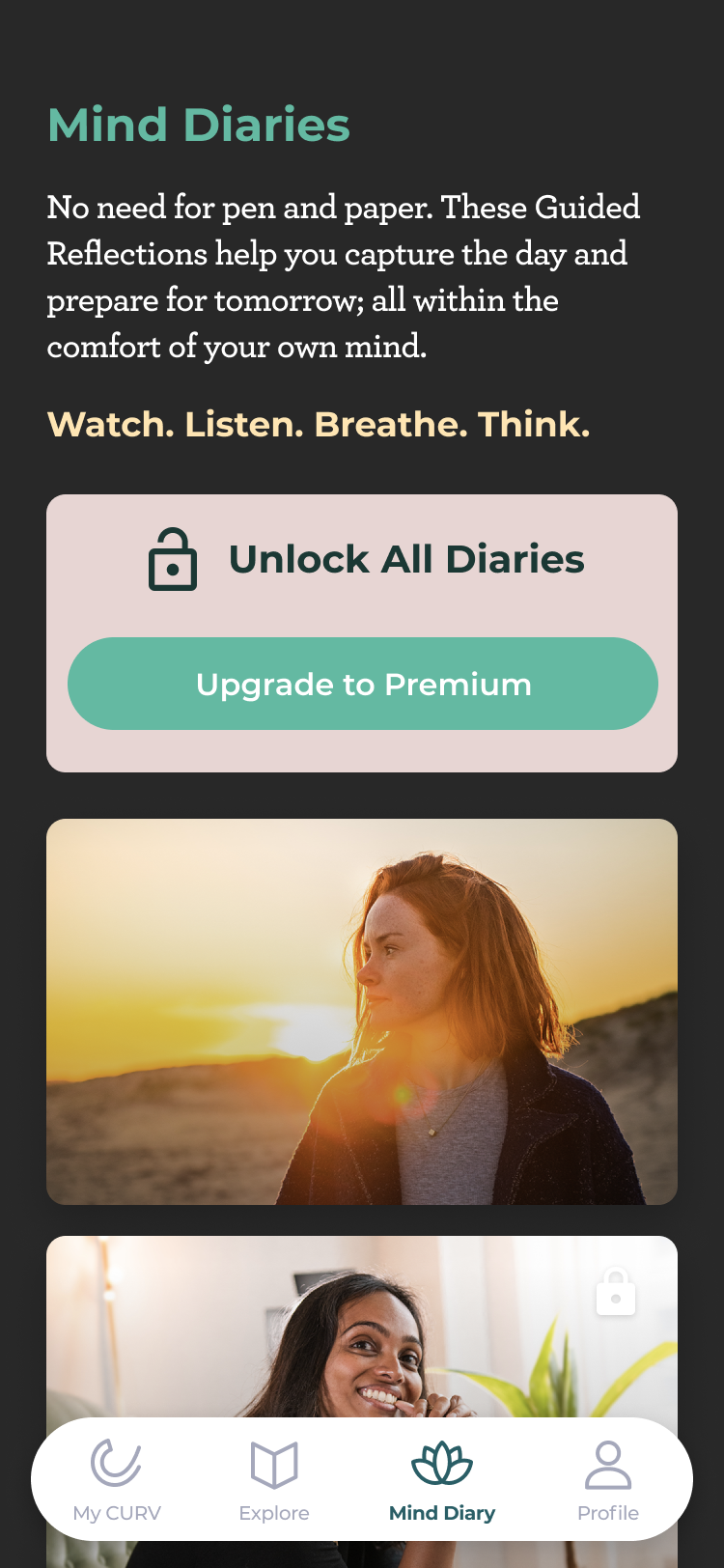Go to the Explore tab
The image size is (724, 1568).
click(x=274, y=1480)
